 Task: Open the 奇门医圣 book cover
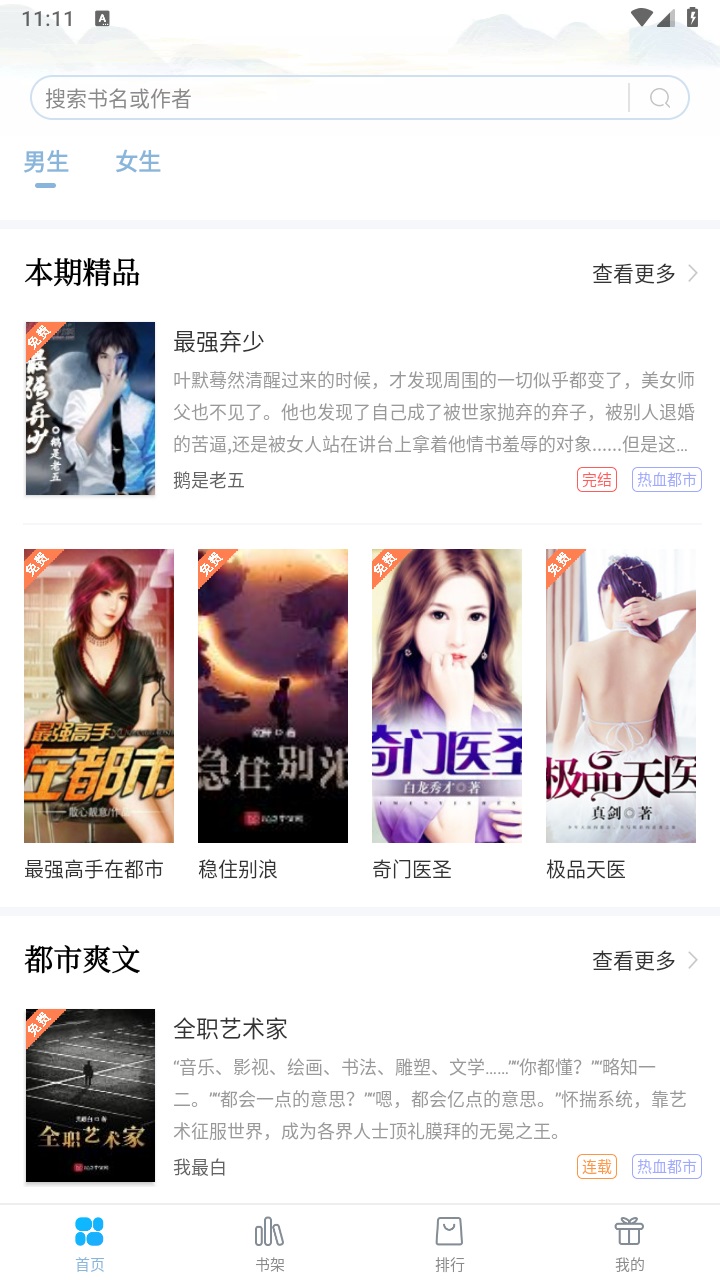click(x=446, y=695)
